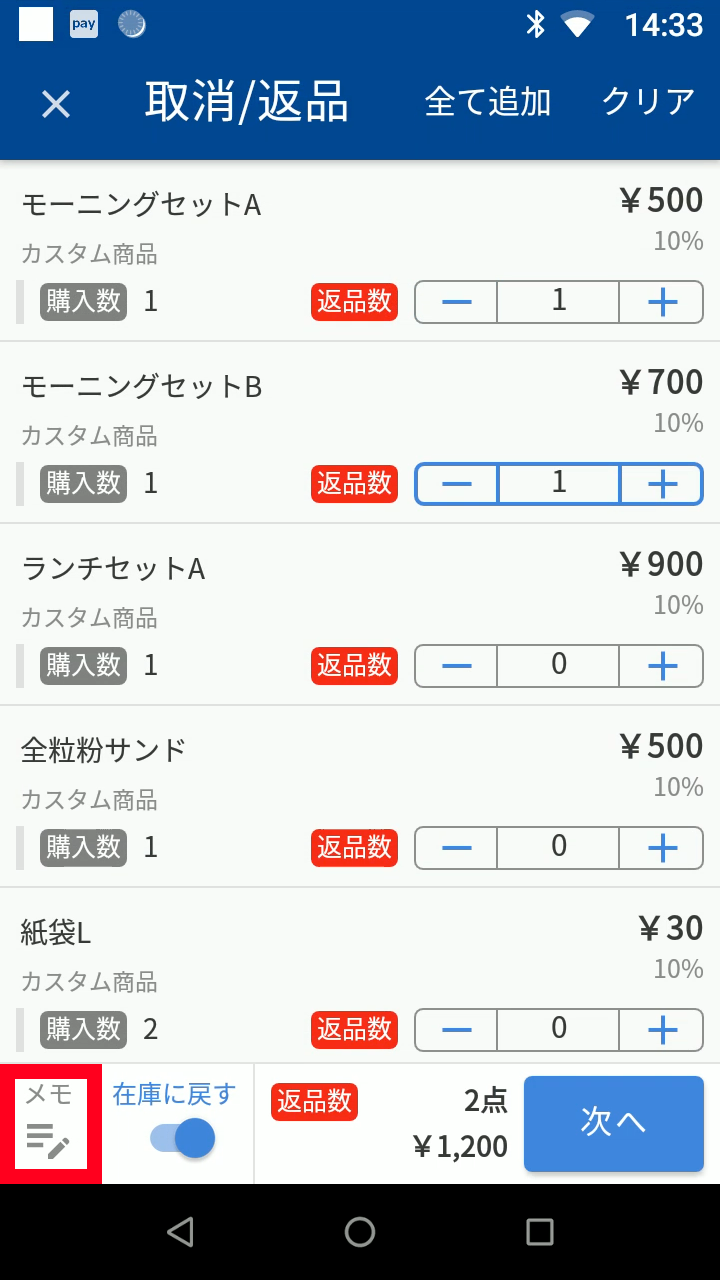Increase return count for 全粒粉サンド
This screenshot has width=720, height=1280.
[x=662, y=848]
